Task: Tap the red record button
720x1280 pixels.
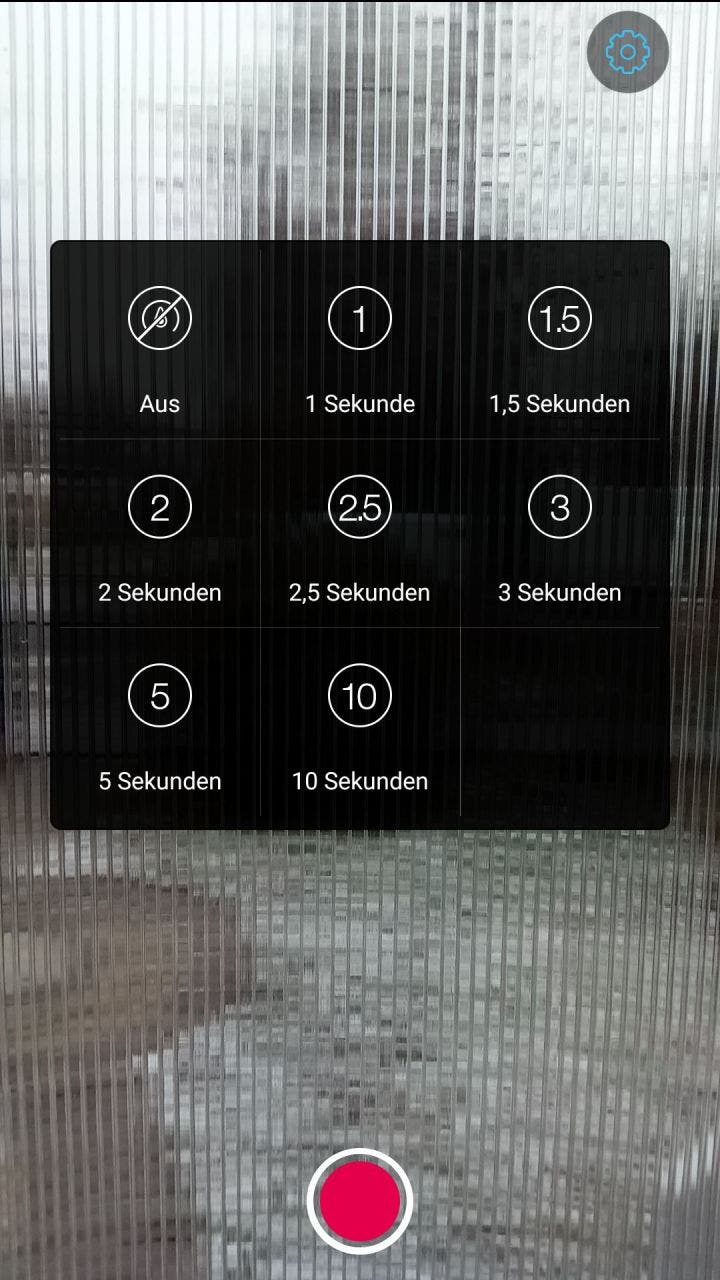Action: (360, 1199)
